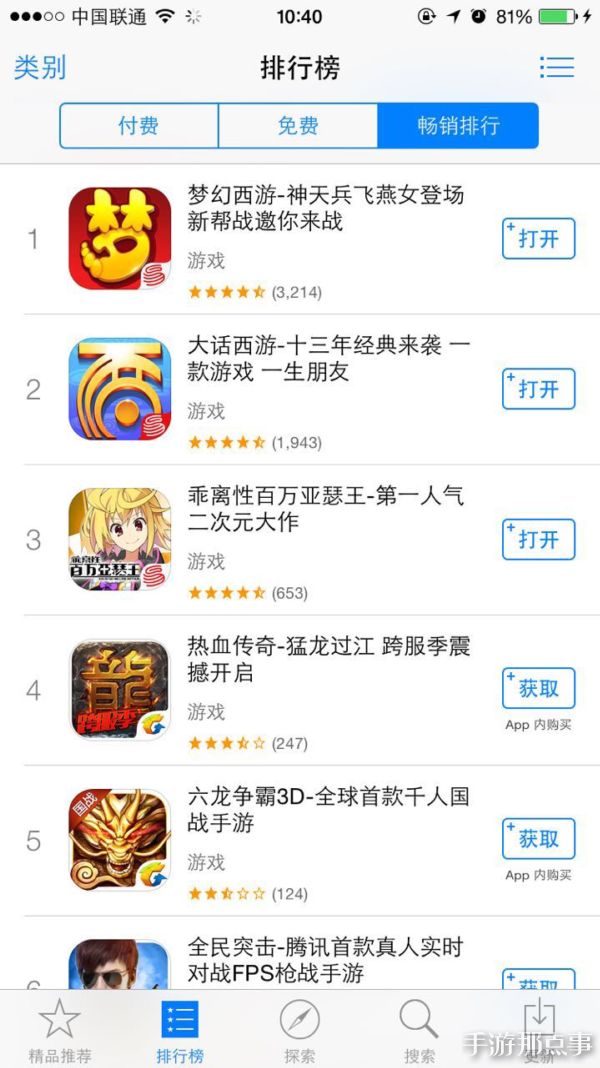The image size is (600, 1068).
Task: Open the list menu icon
Action: [556, 67]
